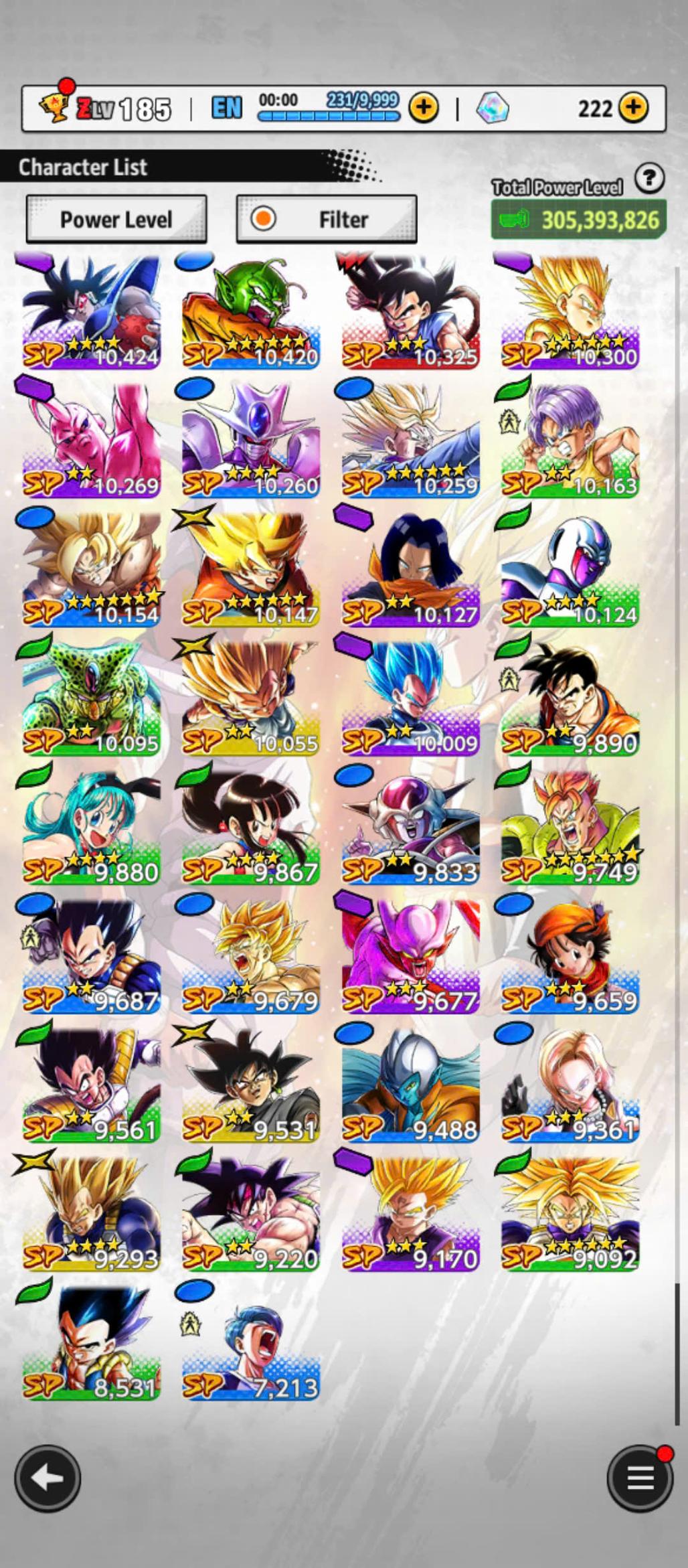
Task: Choose the character with 10,300 power
Action: click(x=570, y=312)
